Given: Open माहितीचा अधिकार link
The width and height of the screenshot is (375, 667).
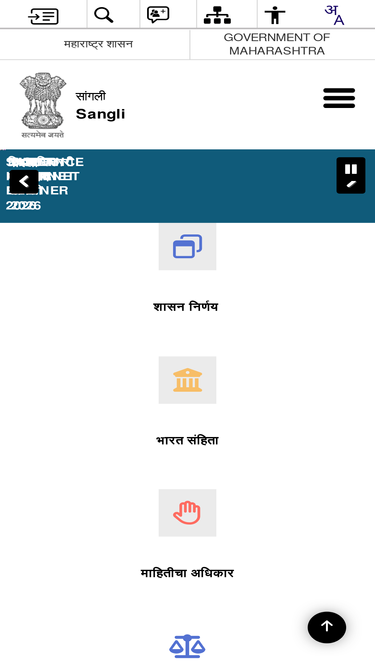Looking at the screenshot, I should [187, 573].
